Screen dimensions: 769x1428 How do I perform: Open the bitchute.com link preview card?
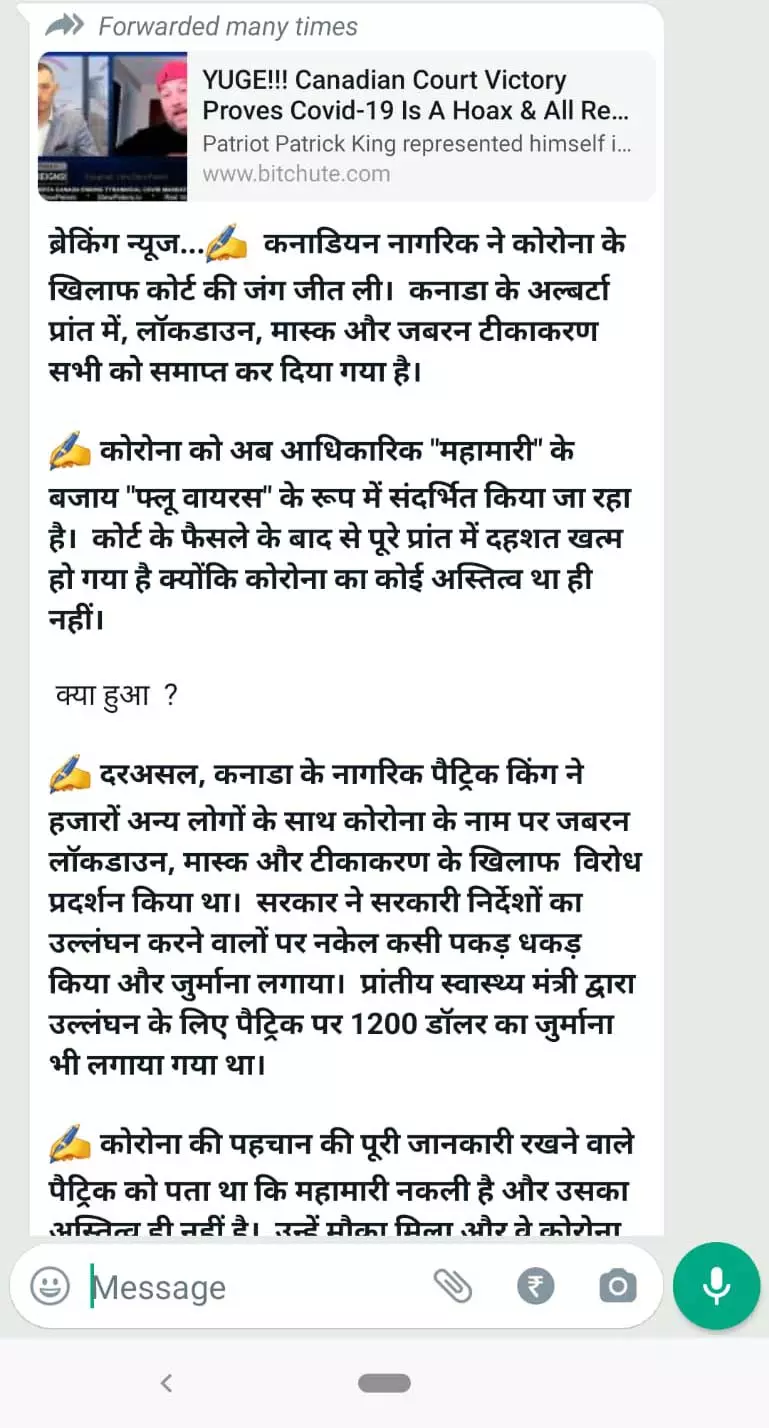click(x=346, y=126)
